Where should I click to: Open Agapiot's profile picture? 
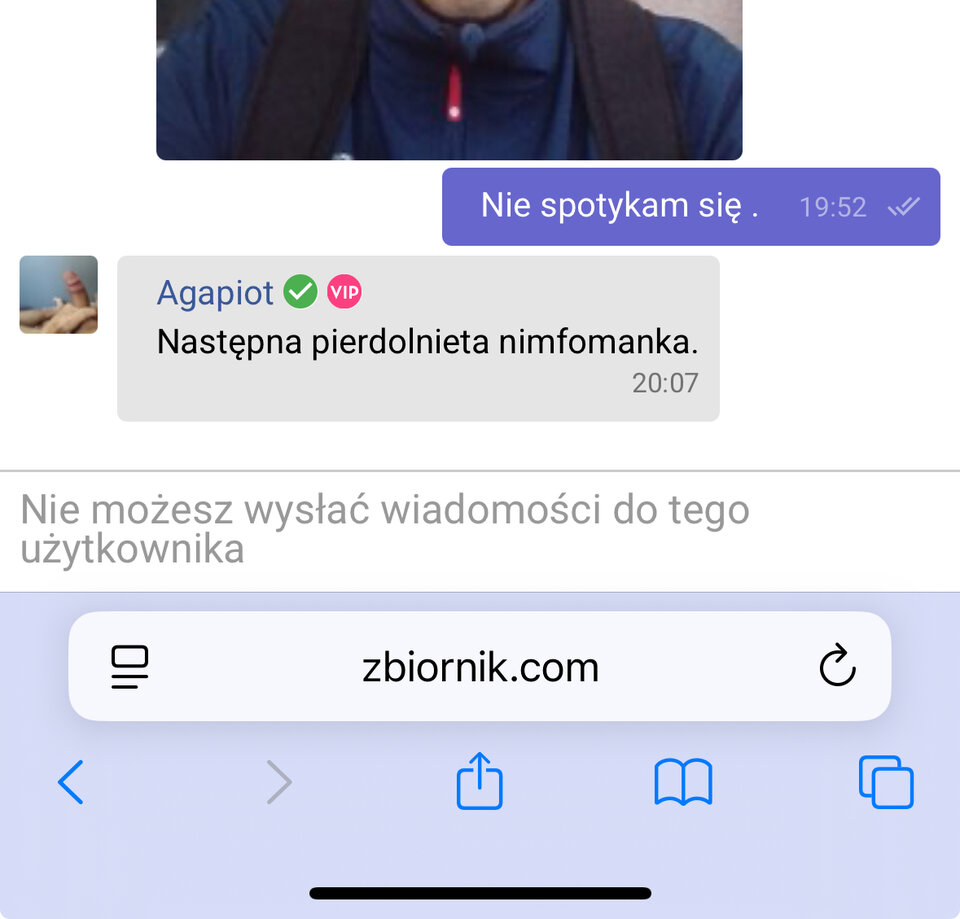(59, 294)
